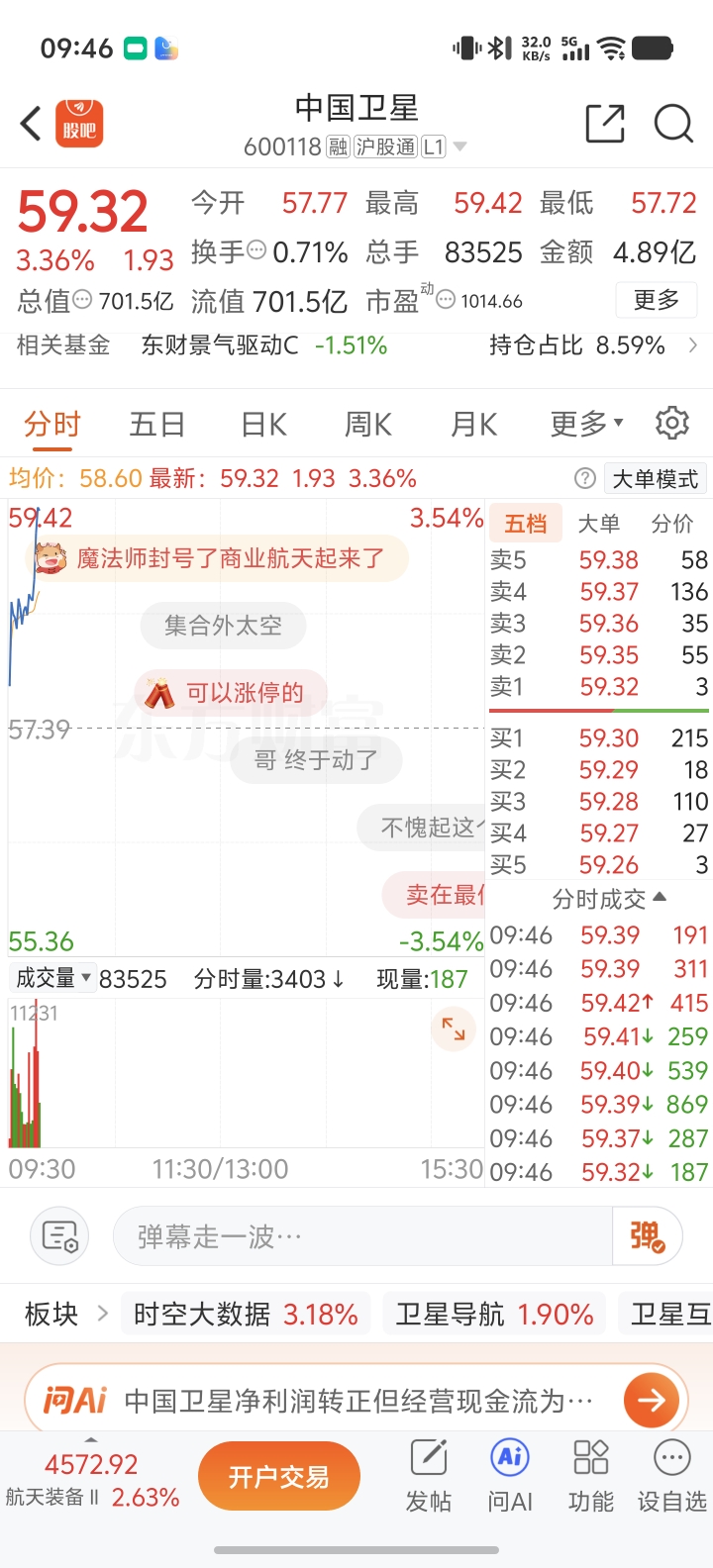Viewport: 713px width, 1568px height.
Task: Show the 周K chart
Action: (368, 425)
